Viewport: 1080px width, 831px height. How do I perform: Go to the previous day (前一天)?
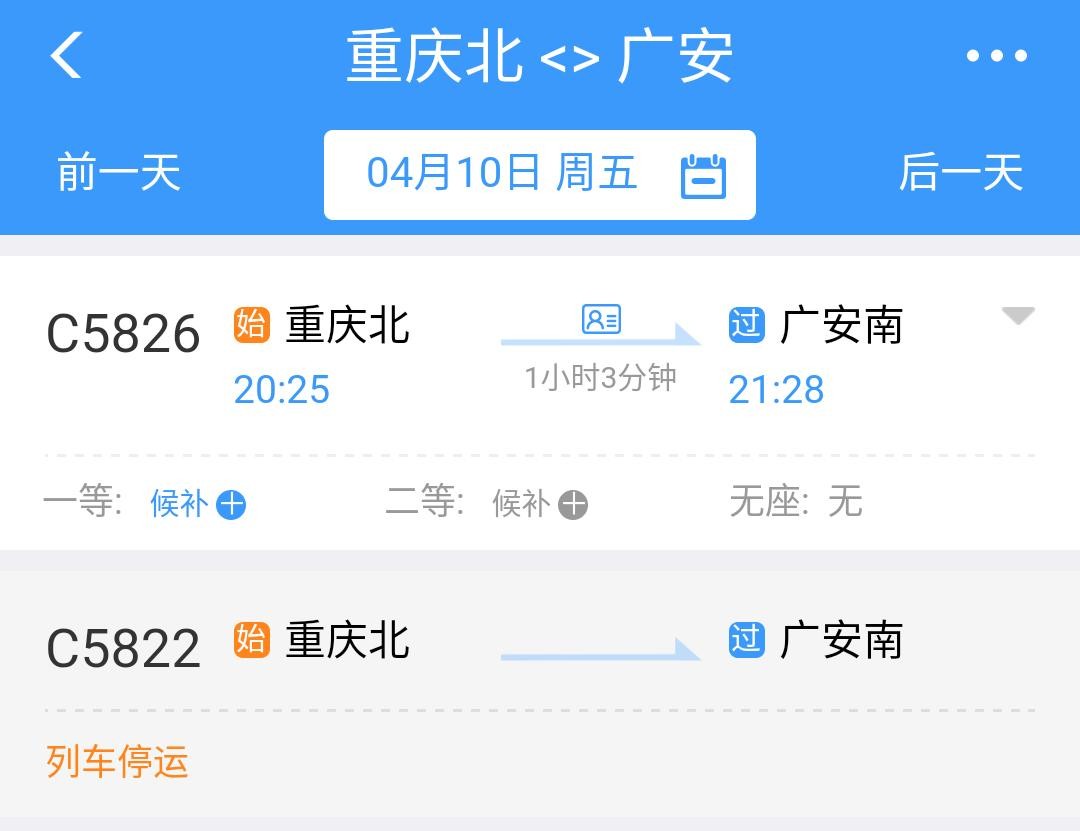coord(118,172)
